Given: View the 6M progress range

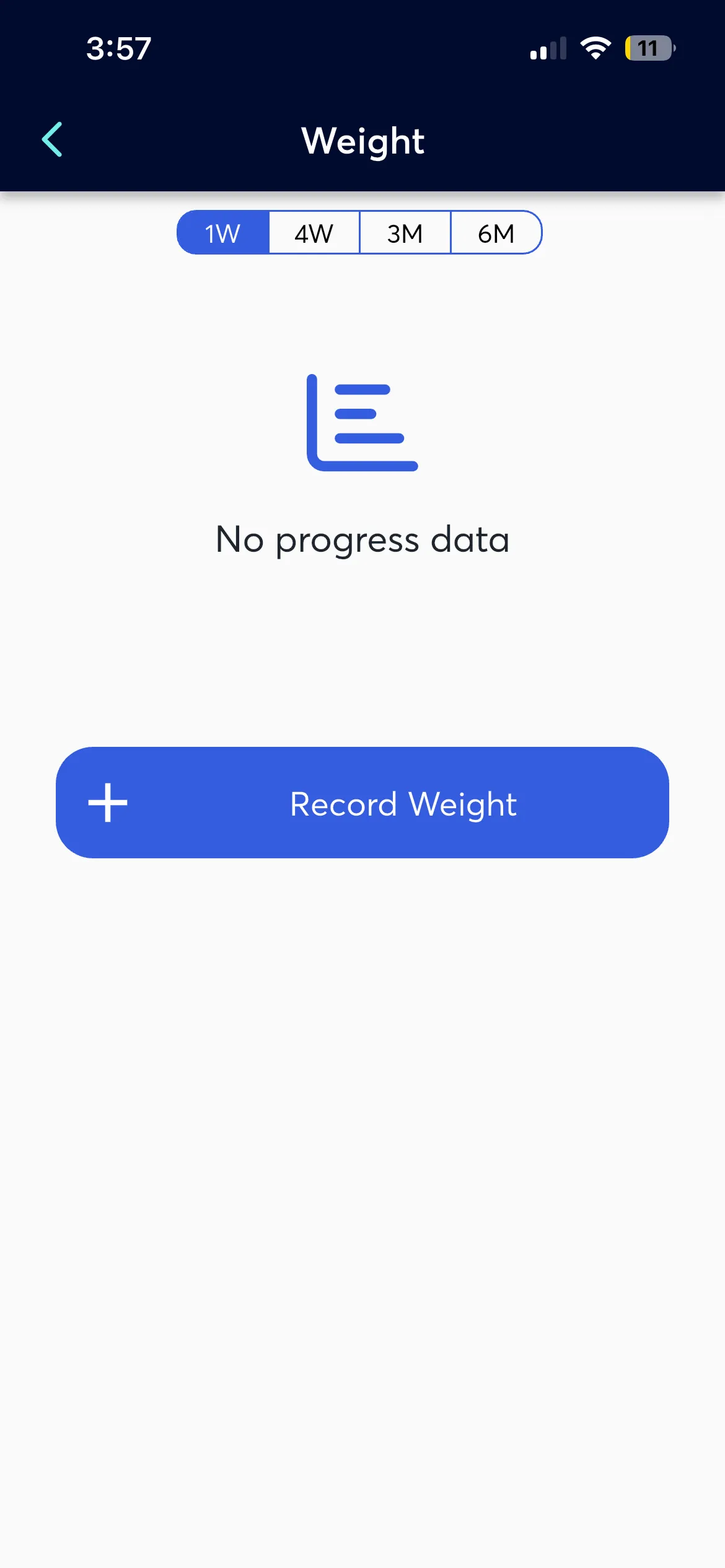Looking at the screenshot, I should click(x=496, y=233).
